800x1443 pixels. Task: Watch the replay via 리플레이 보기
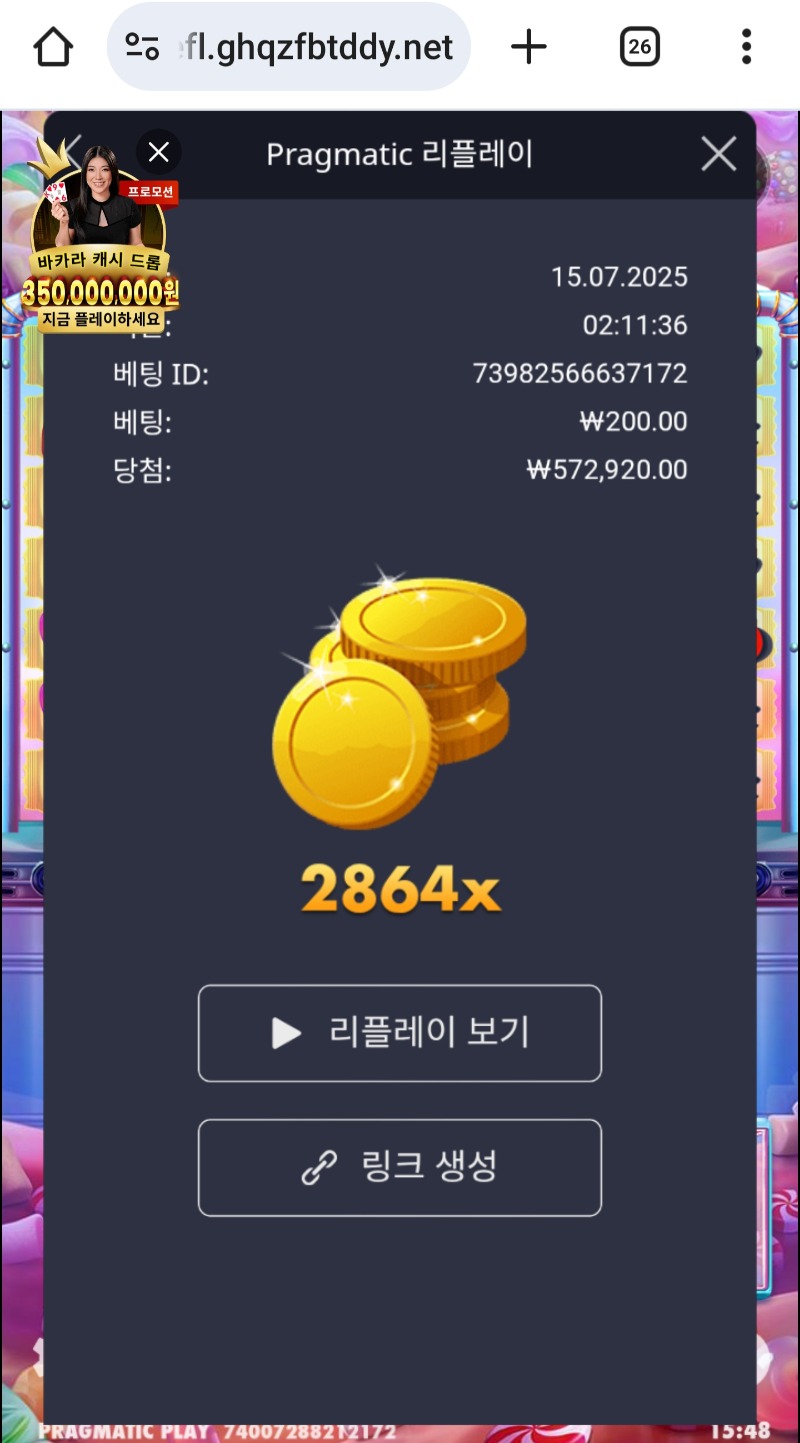coord(400,1033)
